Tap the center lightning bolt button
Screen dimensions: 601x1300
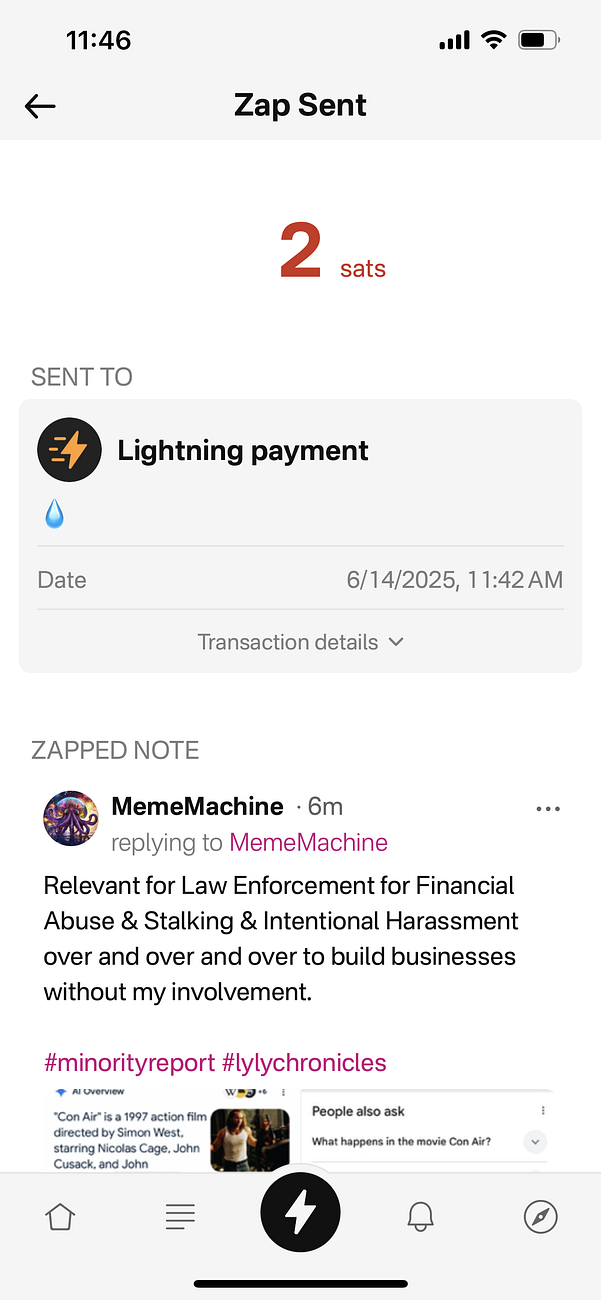(x=300, y=1213)
